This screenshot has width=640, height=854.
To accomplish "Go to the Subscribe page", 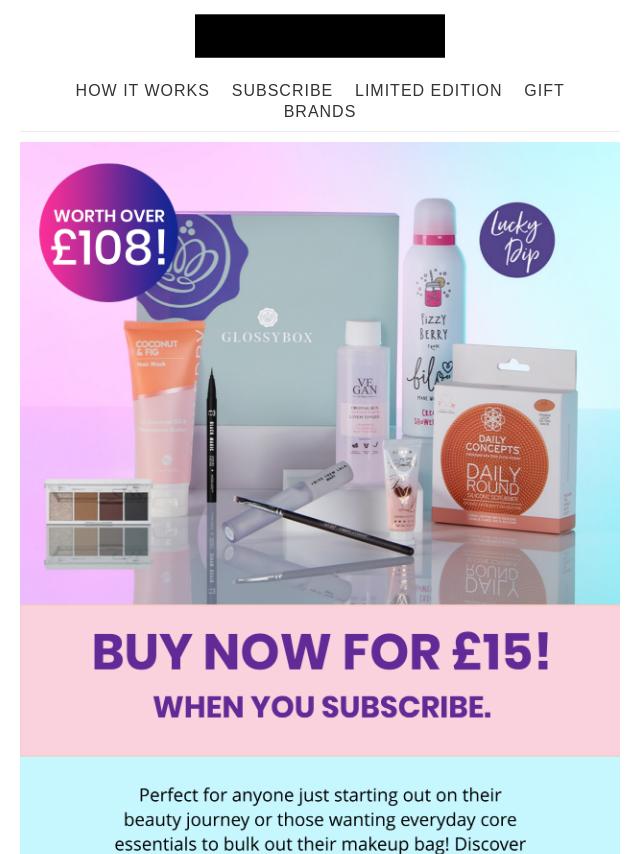I will pos(282,90).
